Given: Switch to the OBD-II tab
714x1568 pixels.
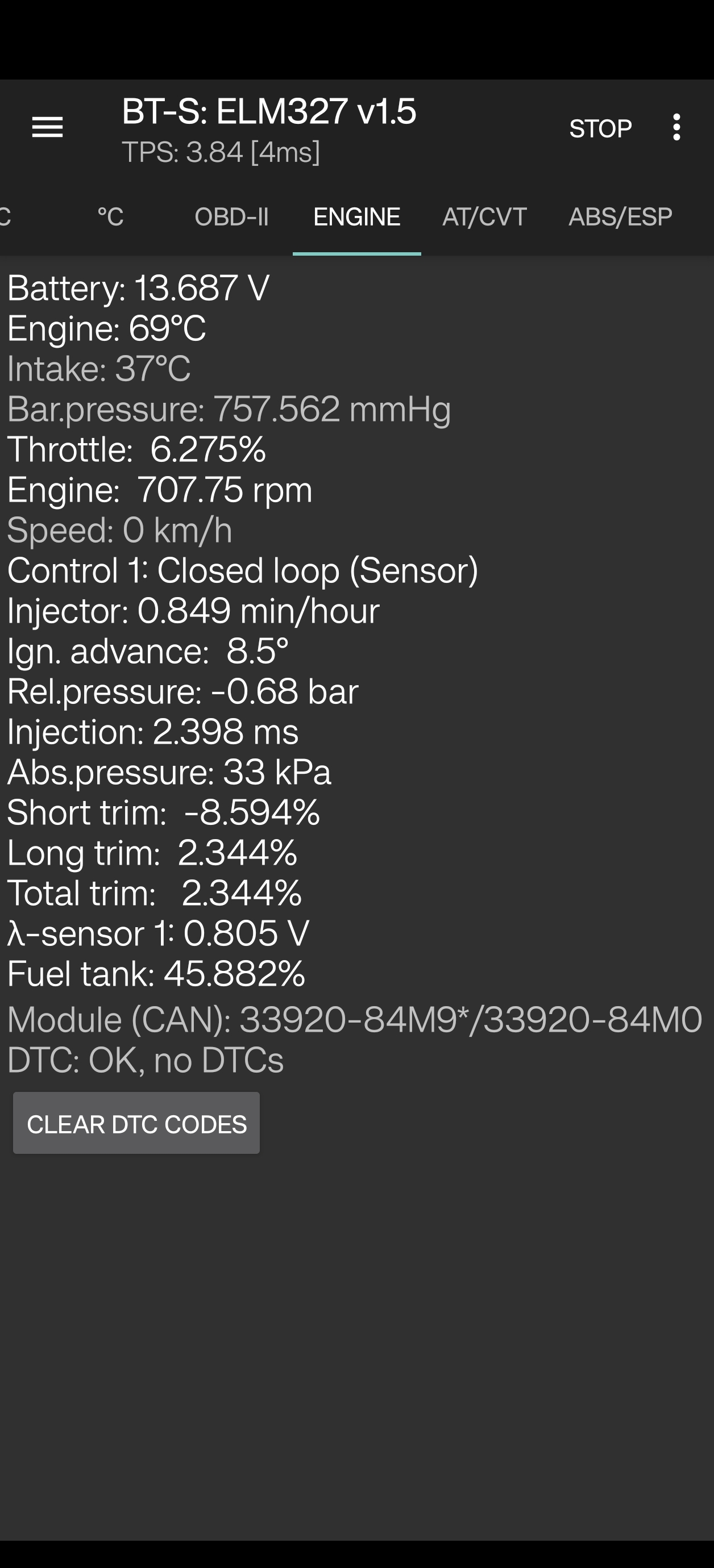Looking at the screenshot, I should click(x=231, y=216).
